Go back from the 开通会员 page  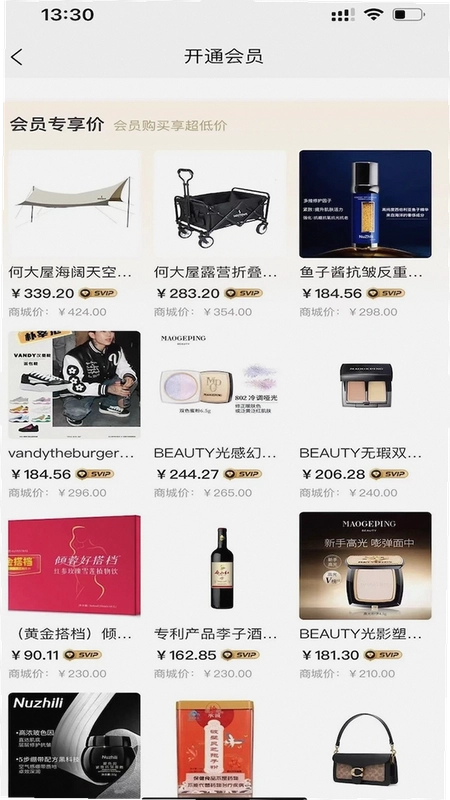click(17, 57)
